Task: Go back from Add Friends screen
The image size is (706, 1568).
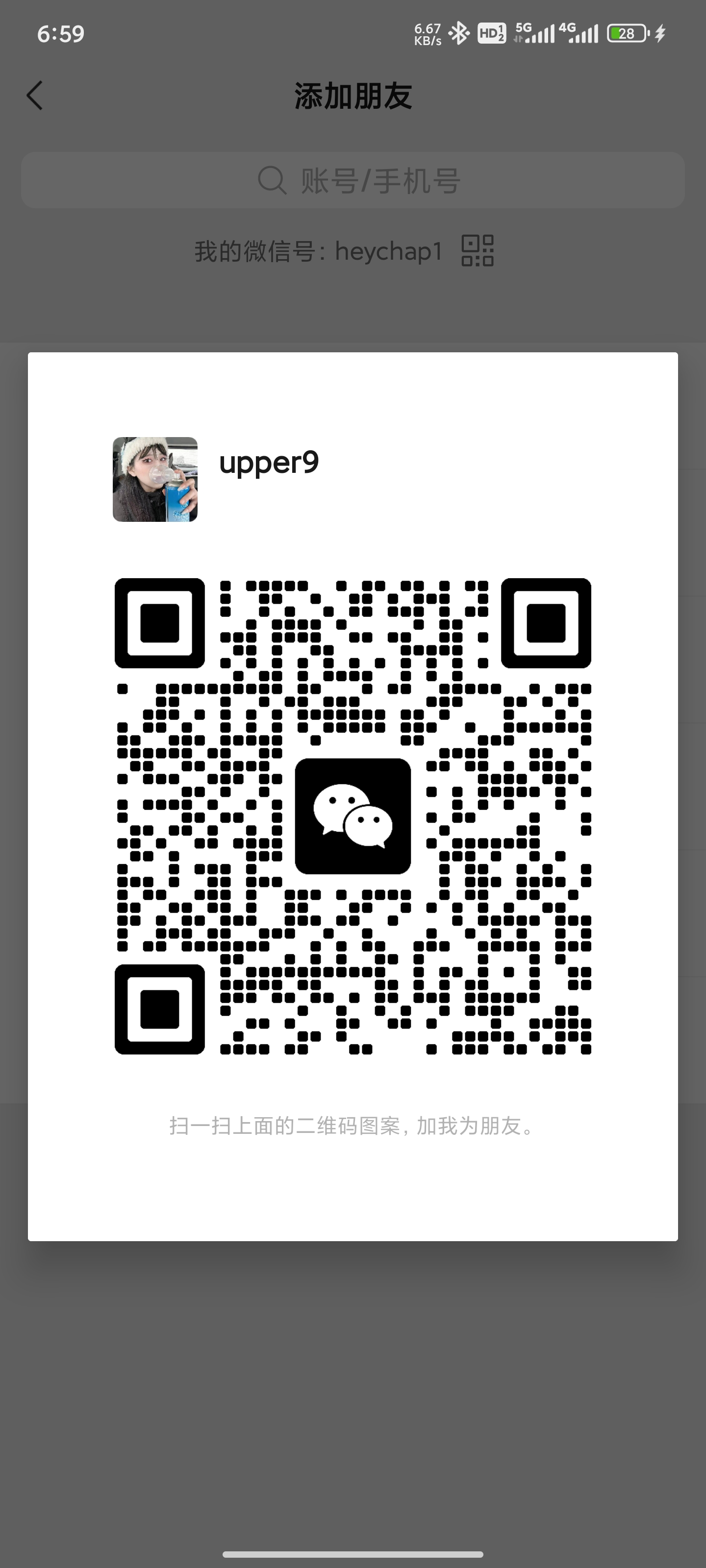Action: point(35,96)
